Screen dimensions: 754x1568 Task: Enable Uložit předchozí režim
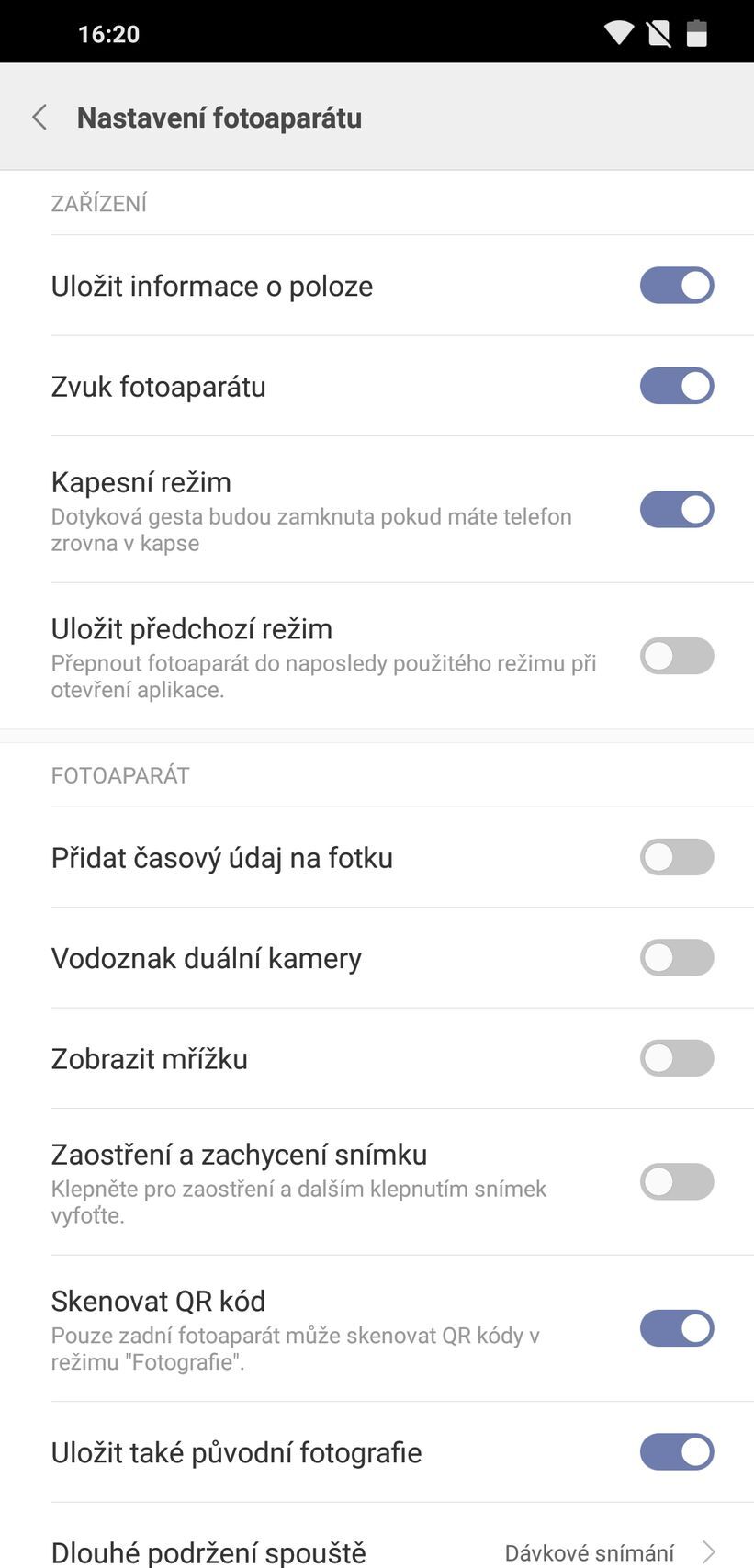pos(677,656)
